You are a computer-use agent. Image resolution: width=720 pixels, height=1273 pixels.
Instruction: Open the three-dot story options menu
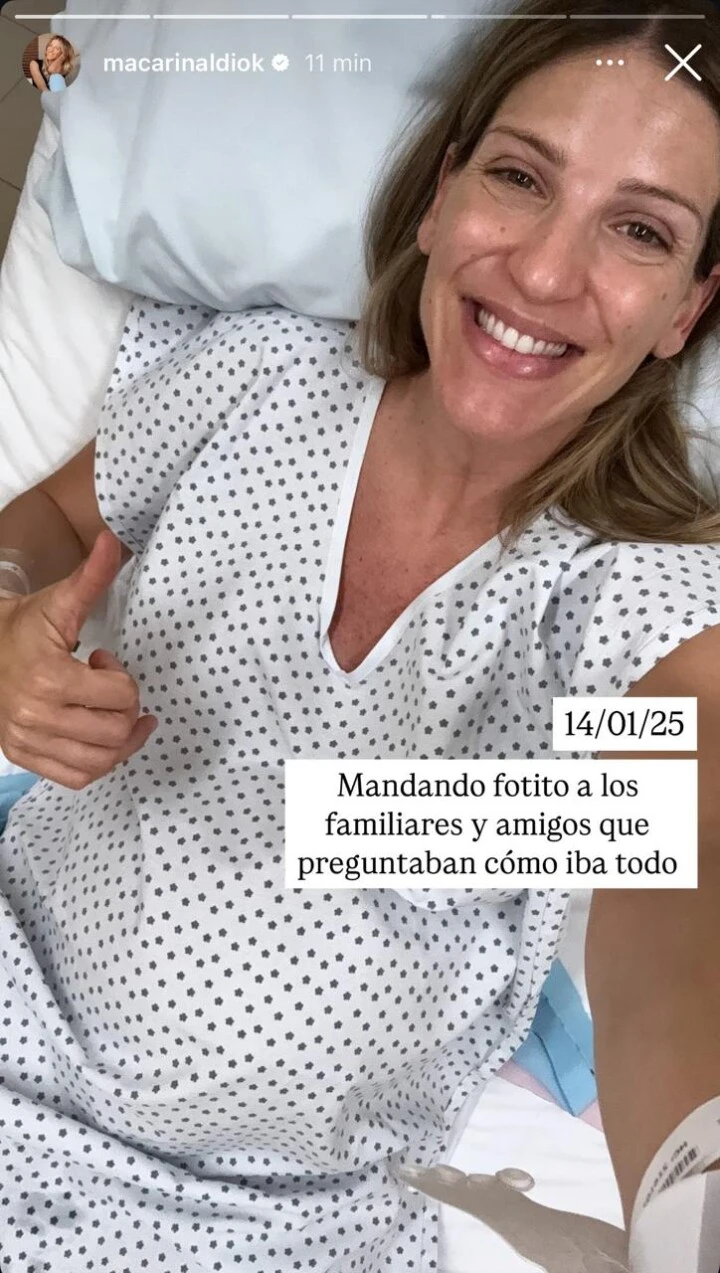tap(609, 63)
